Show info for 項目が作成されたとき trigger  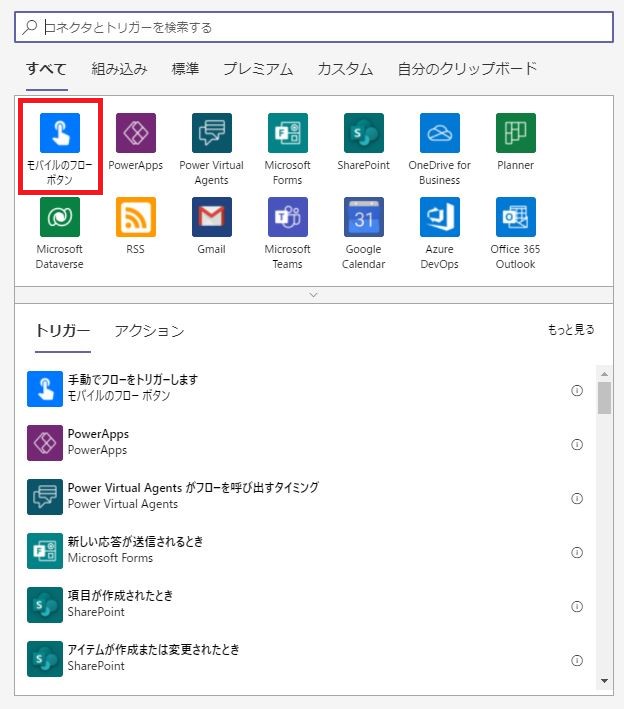pos(577,606)
